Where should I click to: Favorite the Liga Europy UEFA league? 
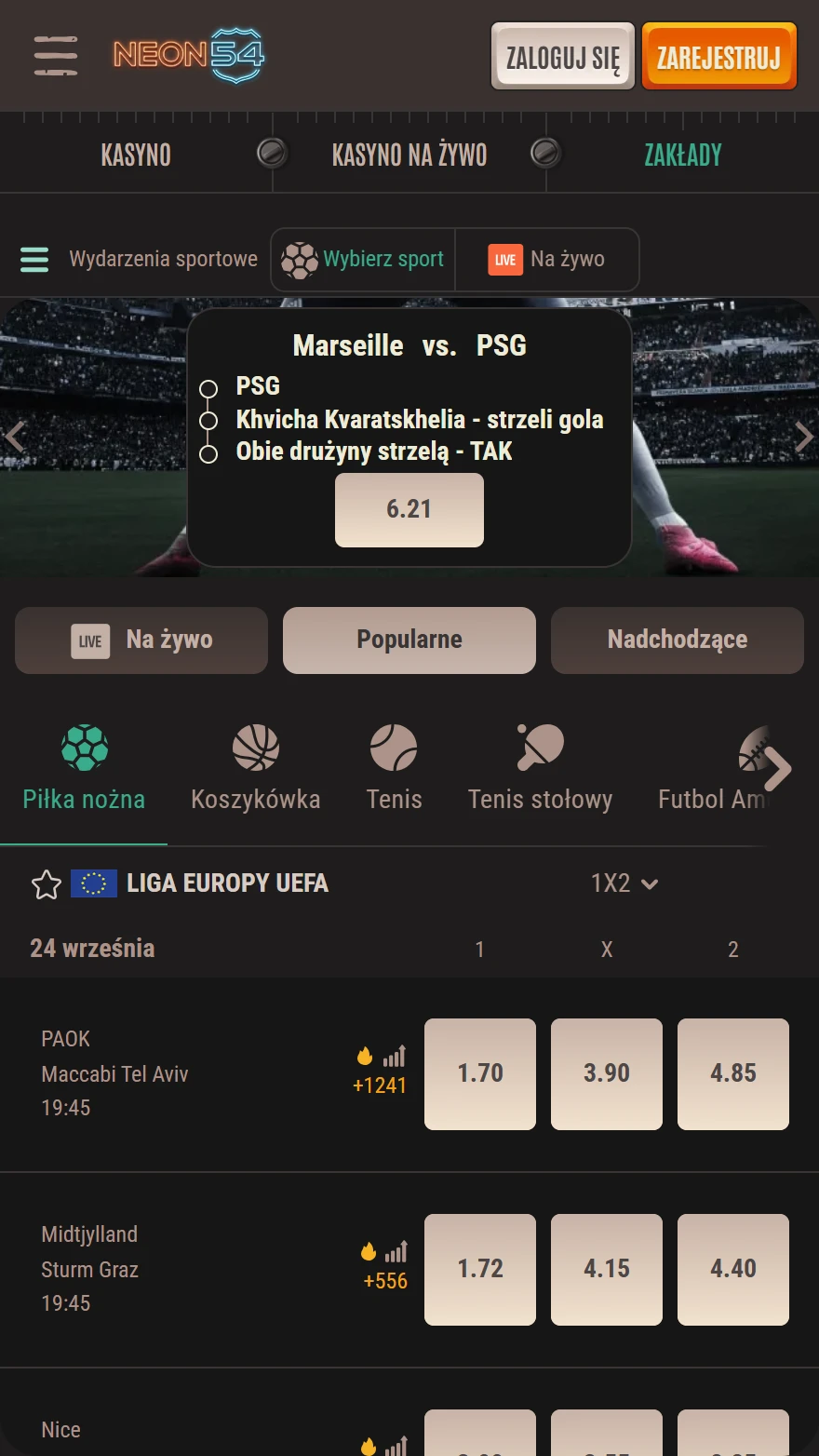[47, 883]
